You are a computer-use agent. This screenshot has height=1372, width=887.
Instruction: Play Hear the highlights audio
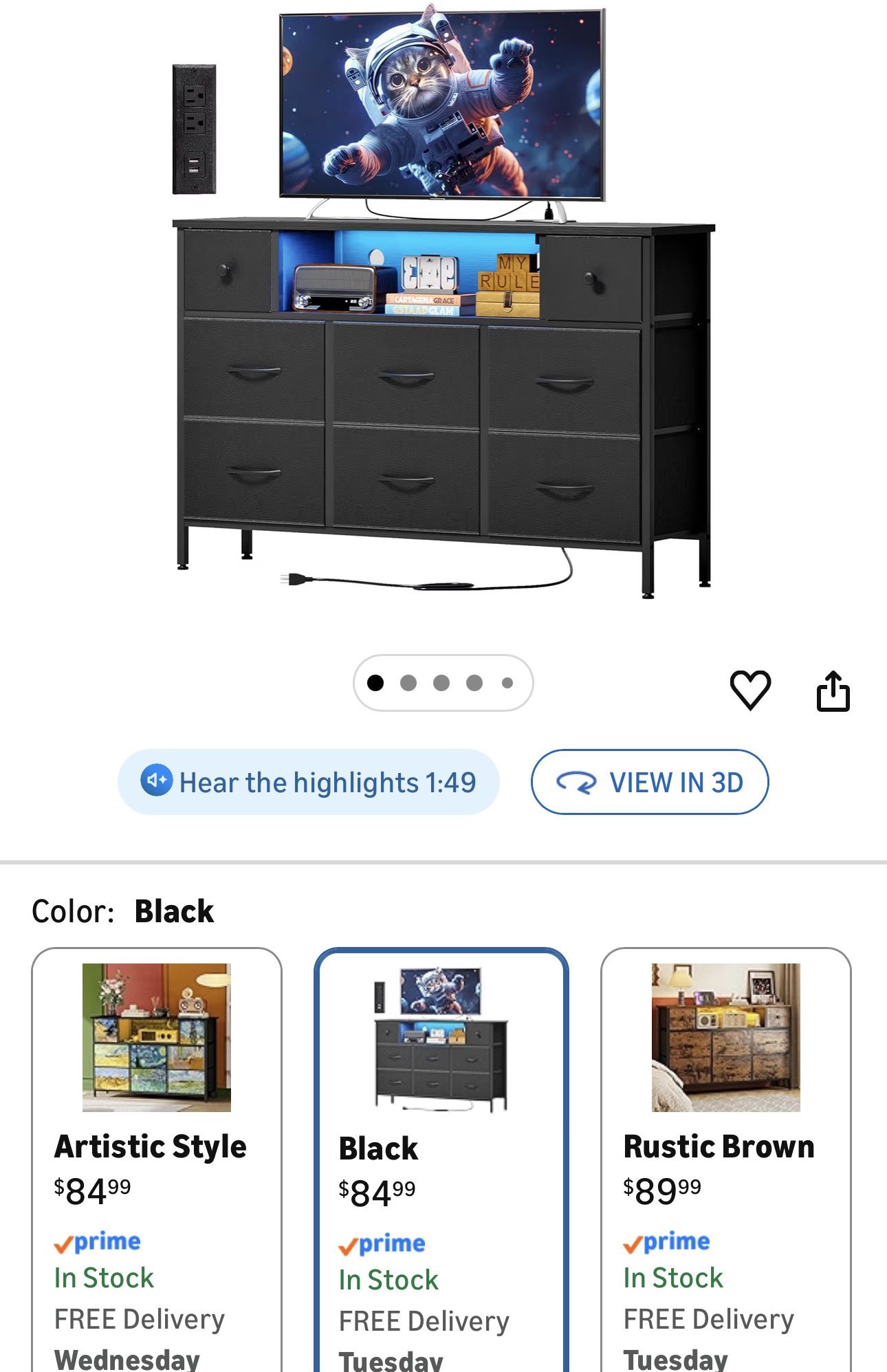[308, 782]
